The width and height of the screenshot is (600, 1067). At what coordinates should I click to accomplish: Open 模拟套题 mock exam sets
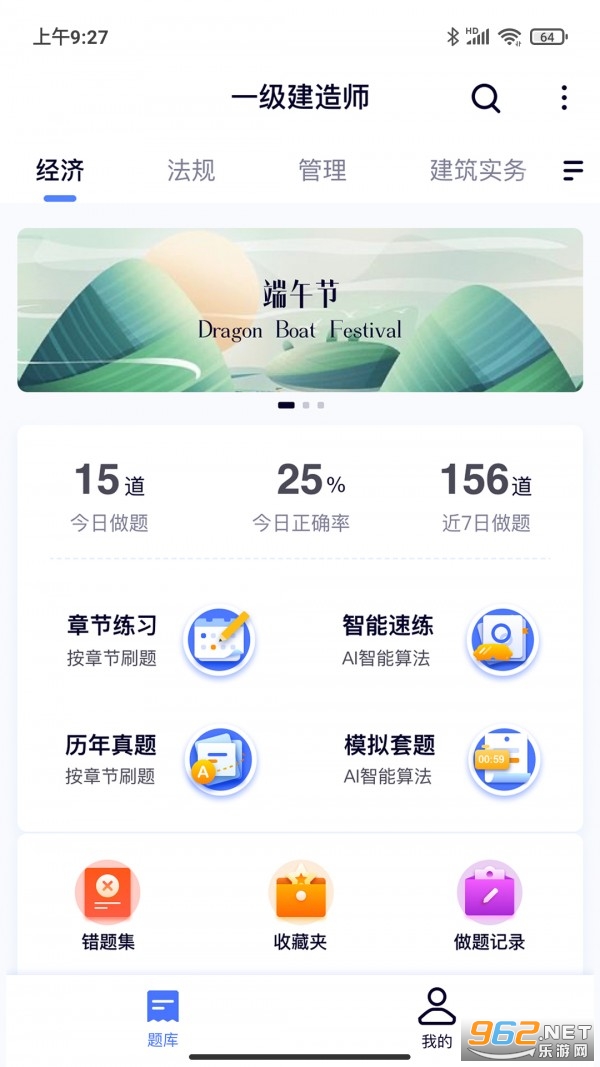tap(440, 759)
